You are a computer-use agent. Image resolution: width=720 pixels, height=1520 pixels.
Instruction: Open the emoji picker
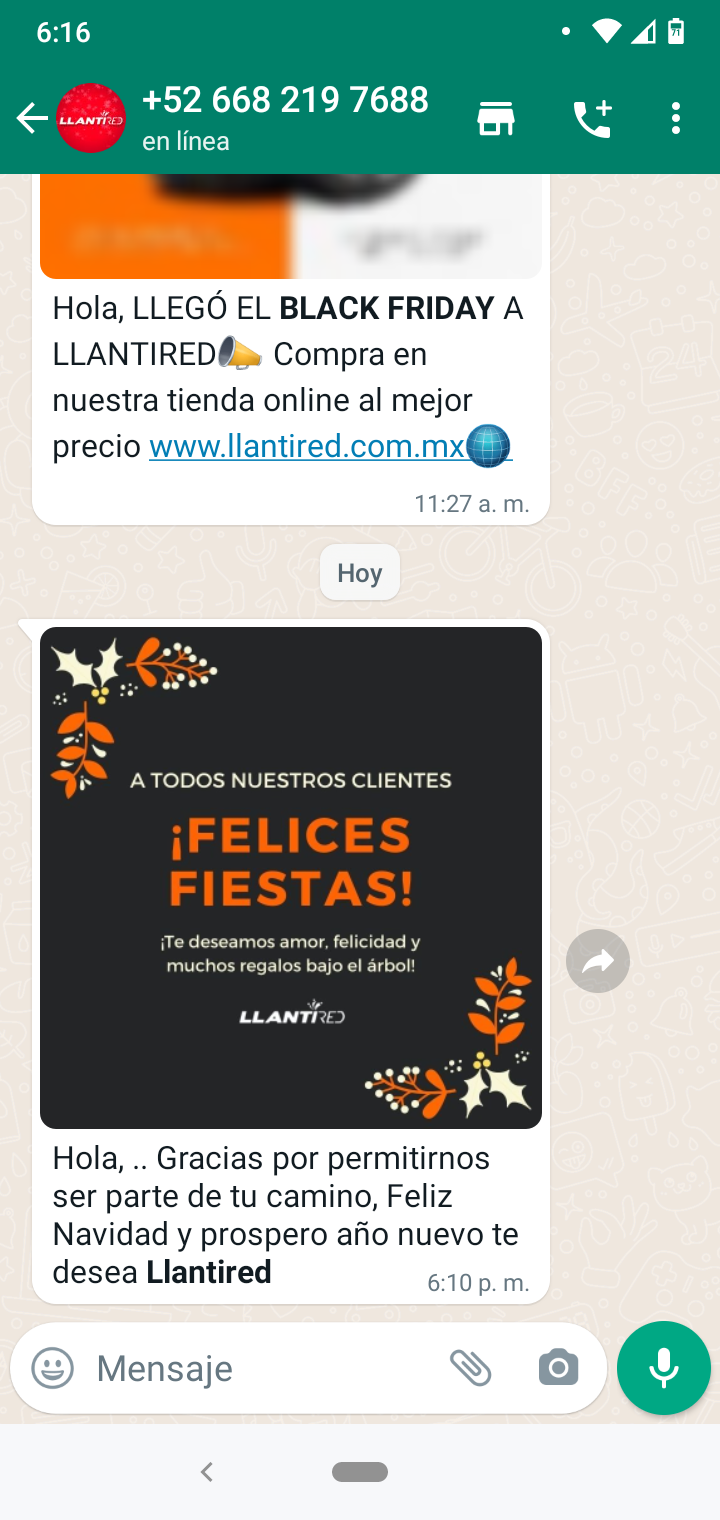(53, 1367)
